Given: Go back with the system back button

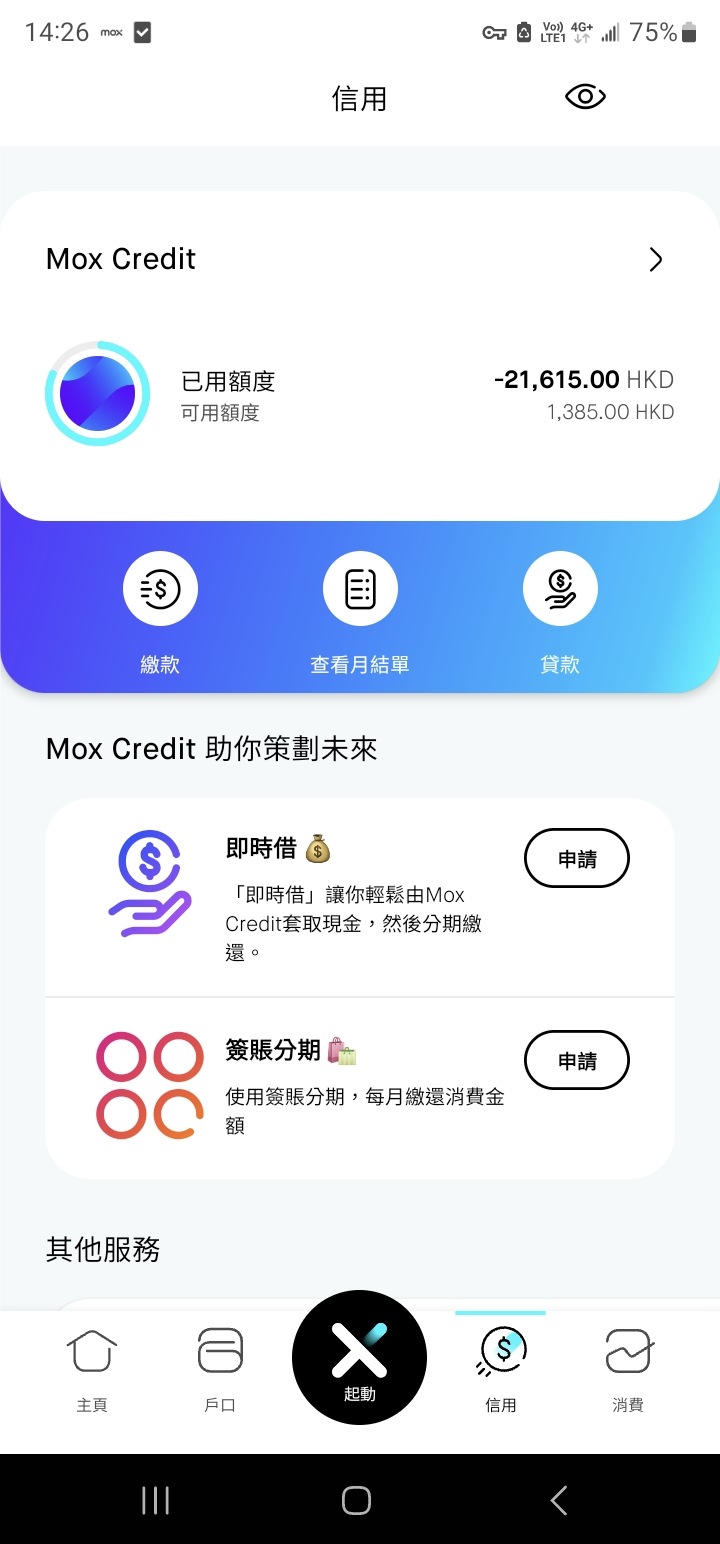Looking at the screenshot, I should (559, 1500).
